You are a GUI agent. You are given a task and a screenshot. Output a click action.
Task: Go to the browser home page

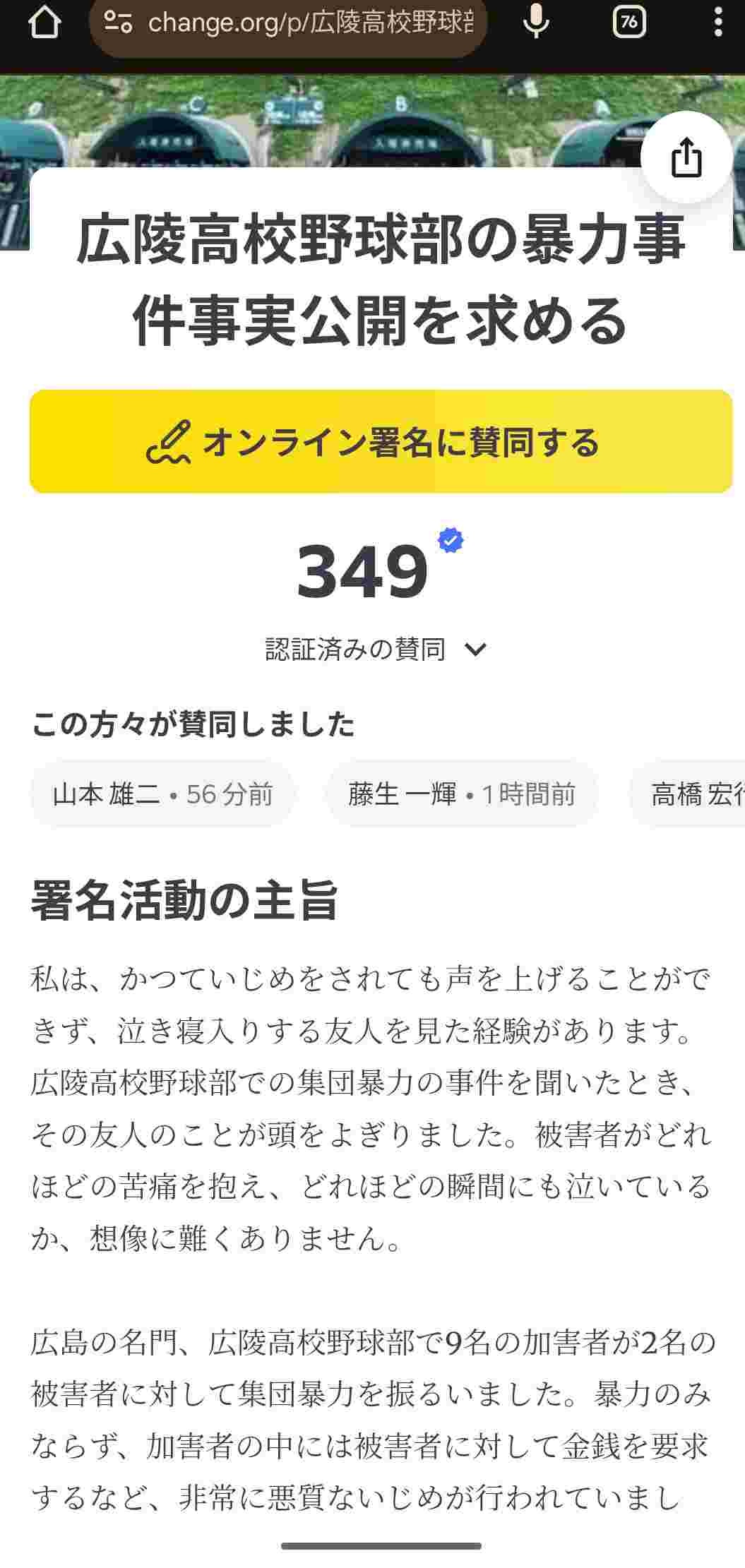(44, 23)
